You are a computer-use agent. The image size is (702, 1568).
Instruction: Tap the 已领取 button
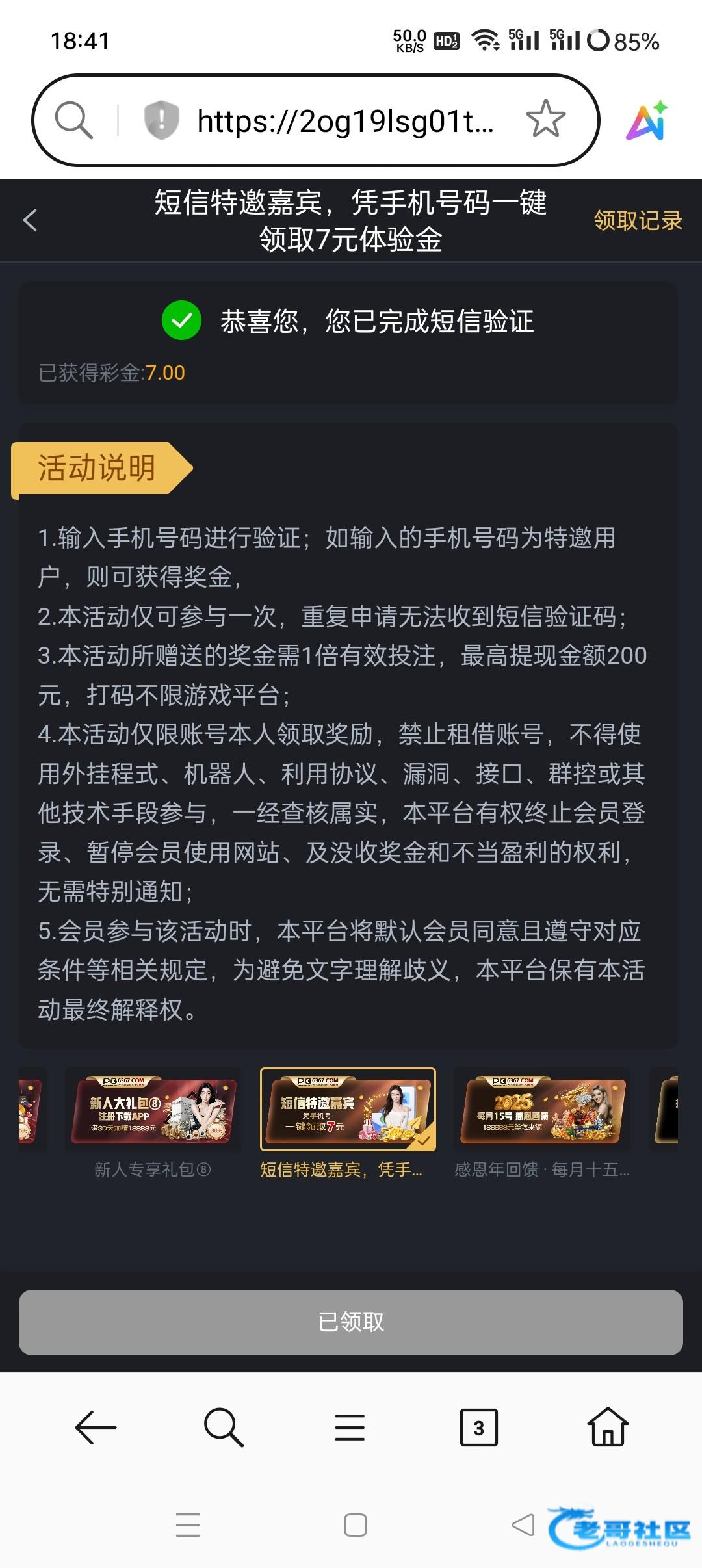(351, 1322)
